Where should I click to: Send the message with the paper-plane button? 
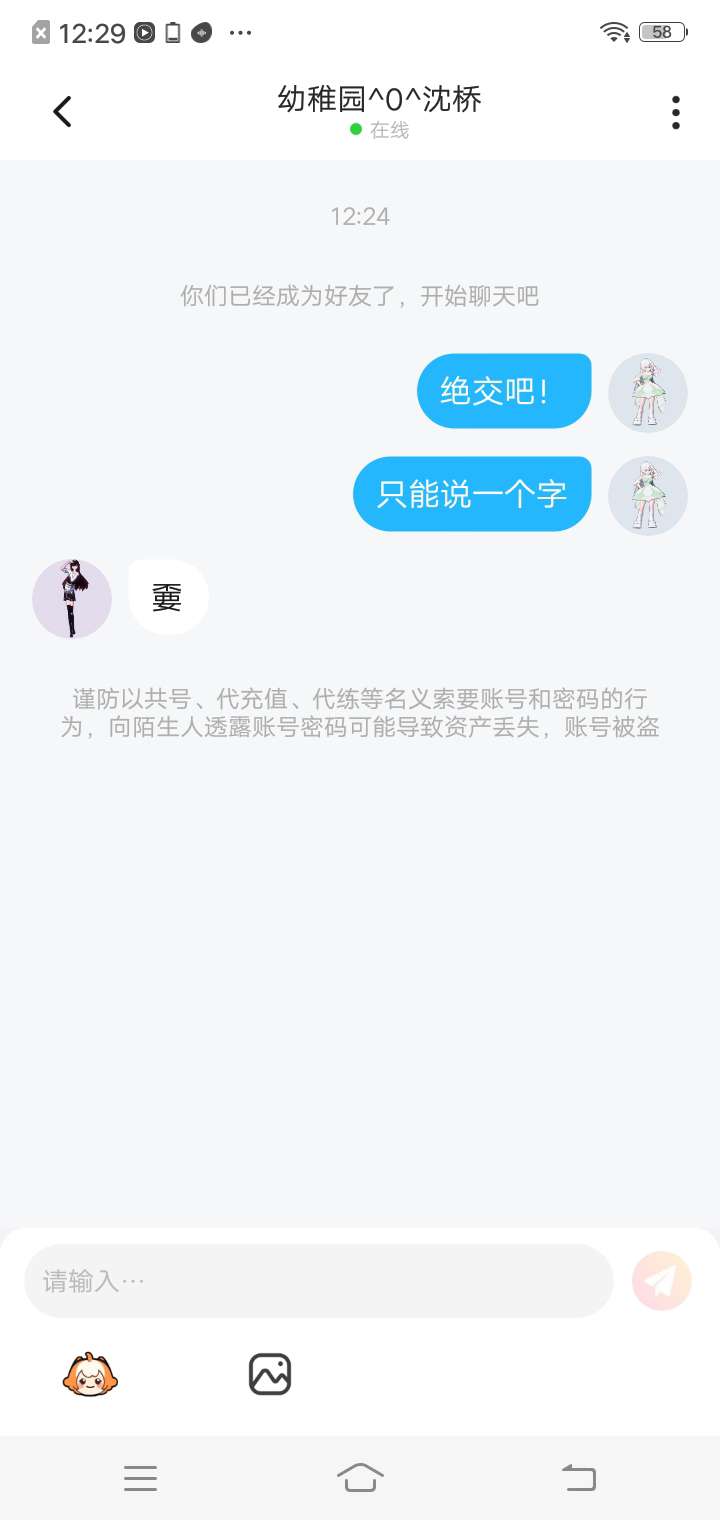(x=662, y=1280)
